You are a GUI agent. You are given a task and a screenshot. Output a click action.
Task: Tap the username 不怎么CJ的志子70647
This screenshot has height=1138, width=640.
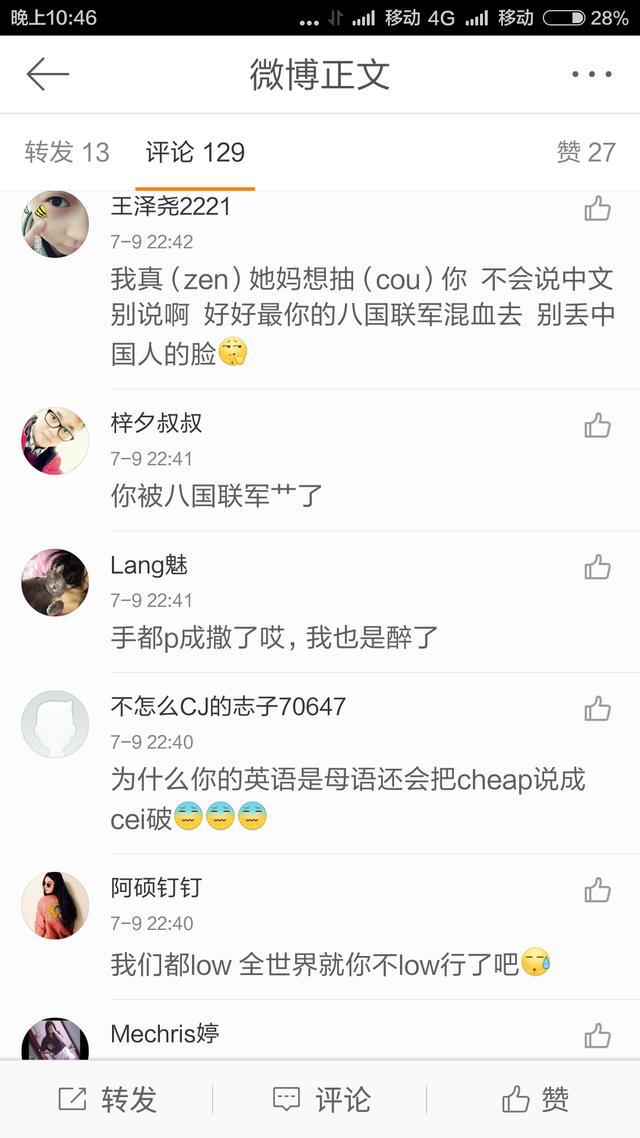click(228, 707)
